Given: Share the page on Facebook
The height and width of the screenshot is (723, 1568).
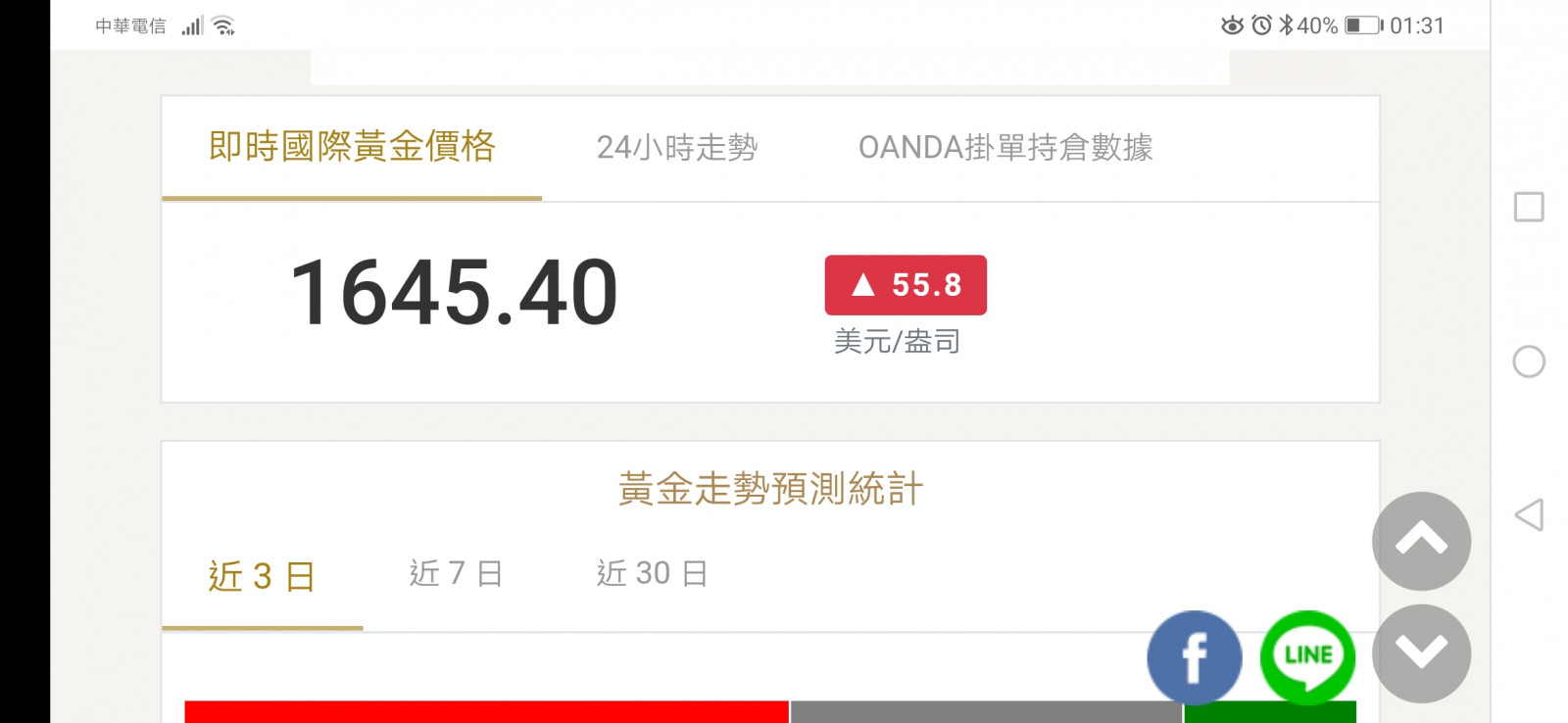Looking at the screenshot, I should [x=1194, y=657].
